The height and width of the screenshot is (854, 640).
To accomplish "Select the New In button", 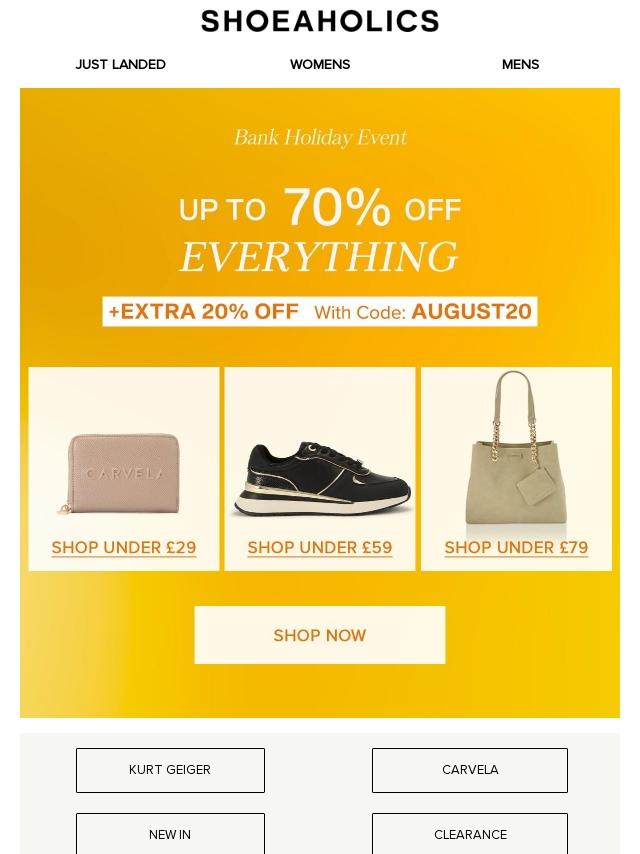I will pyautogui.click(x=170, y=834).
